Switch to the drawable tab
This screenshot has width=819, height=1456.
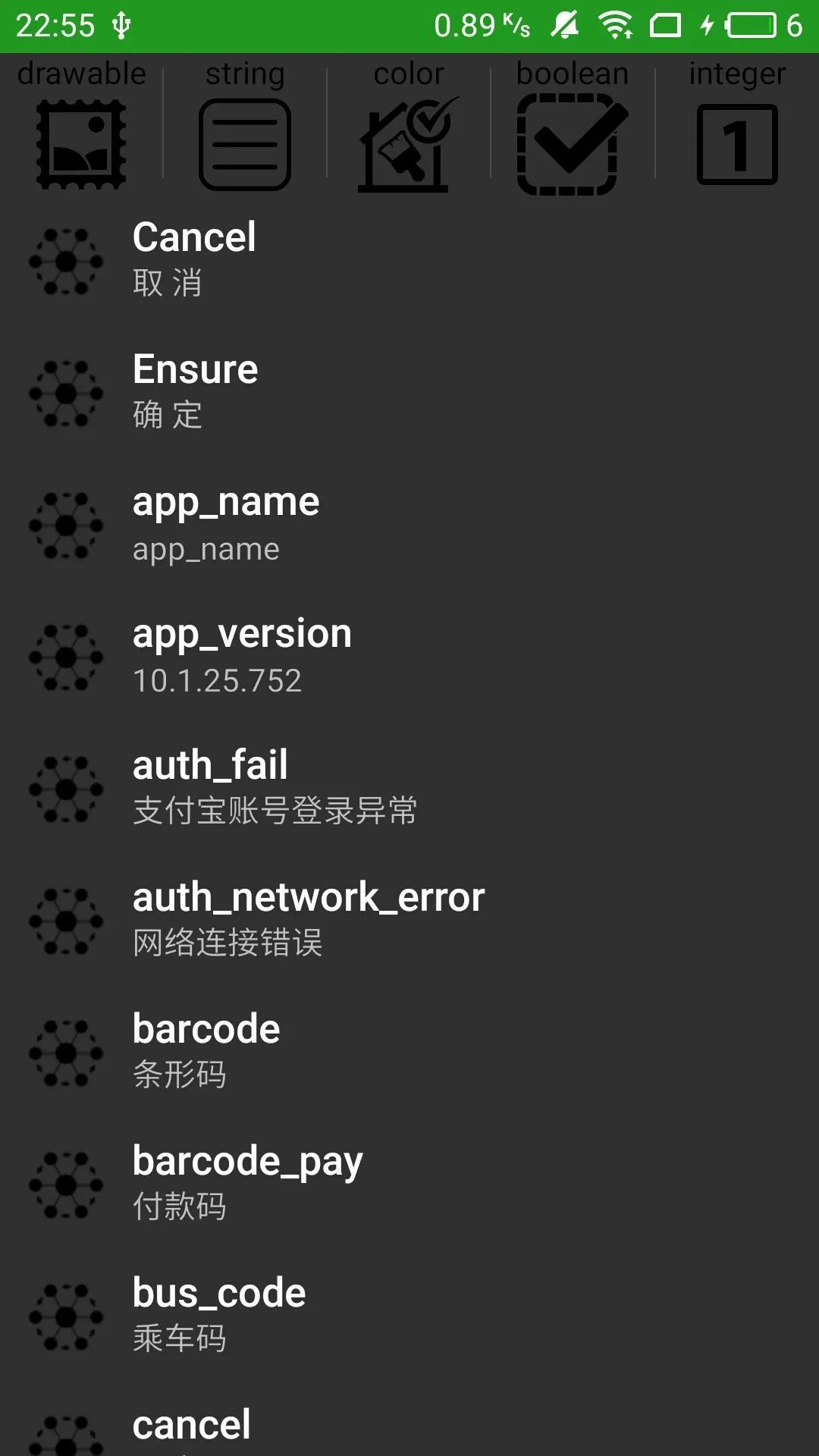point(82,127)
